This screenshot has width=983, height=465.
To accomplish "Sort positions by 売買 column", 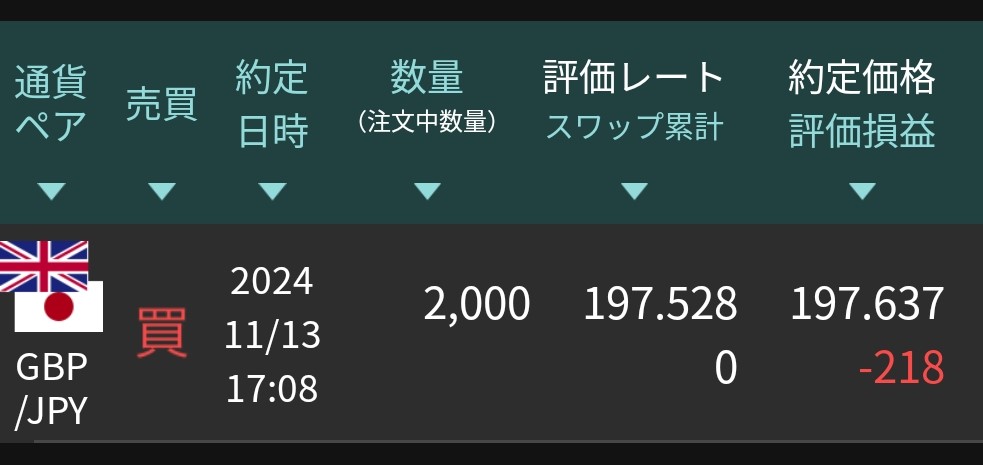I will point(161,190).
